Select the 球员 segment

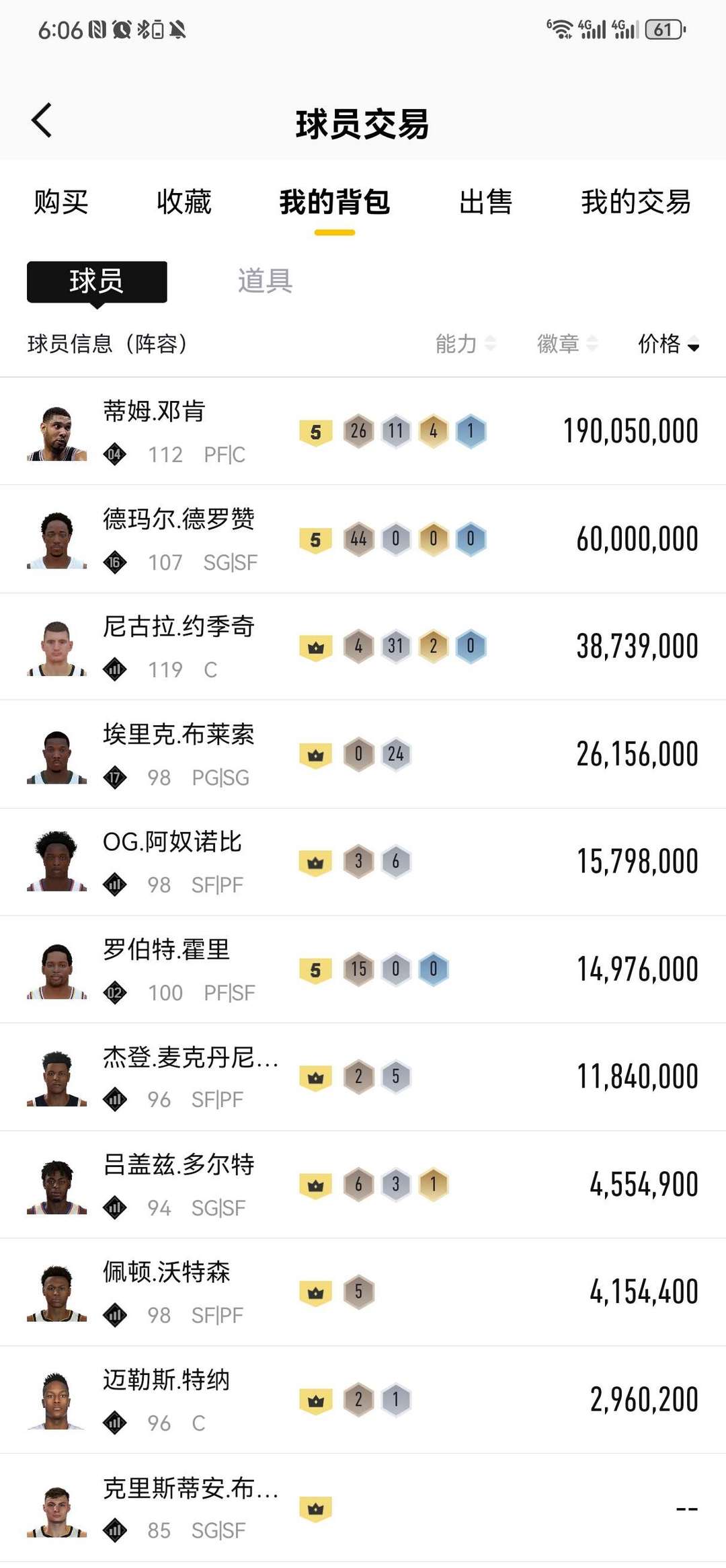point(97,281)
